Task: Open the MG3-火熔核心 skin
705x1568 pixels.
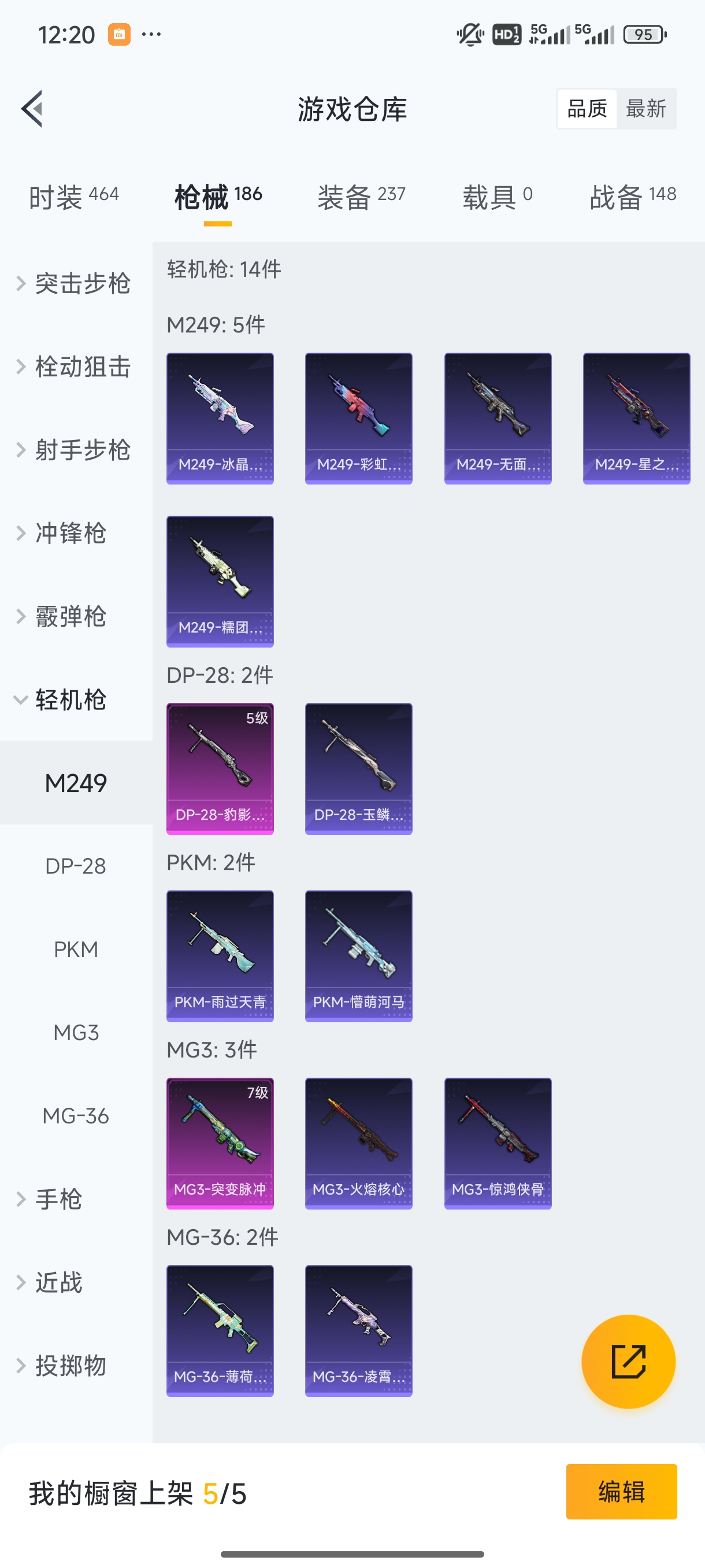Action: (x=359, y=1144)
